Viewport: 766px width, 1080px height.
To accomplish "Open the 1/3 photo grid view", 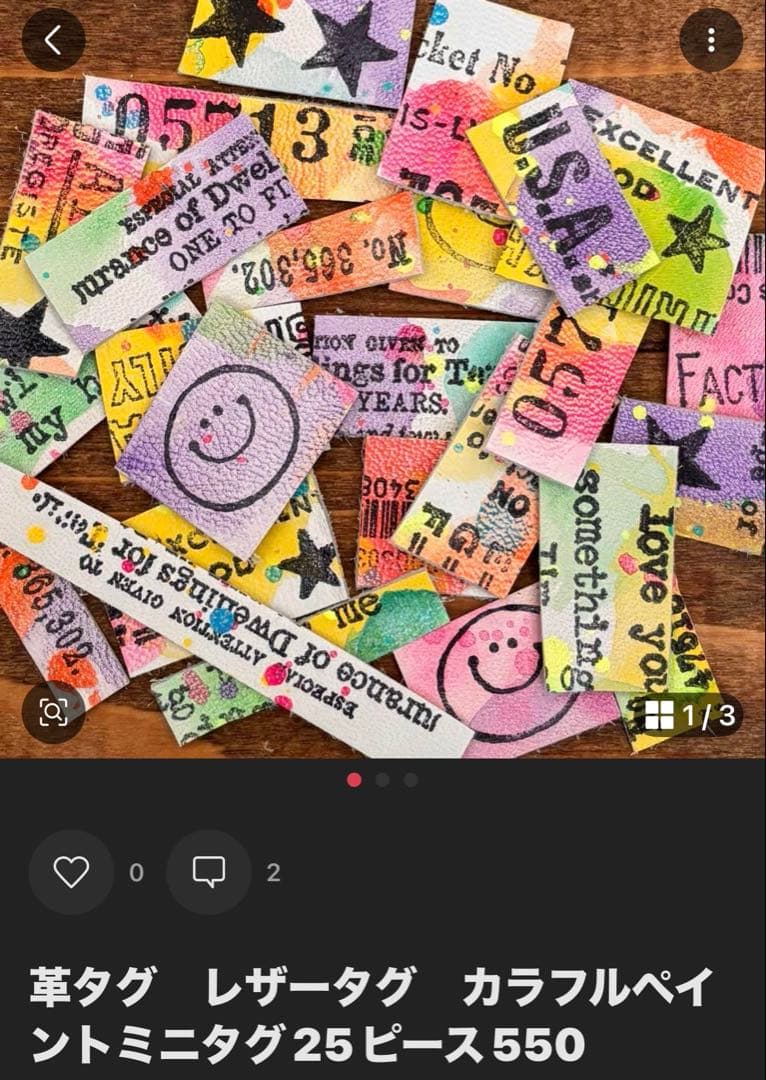I will (689, 716).
